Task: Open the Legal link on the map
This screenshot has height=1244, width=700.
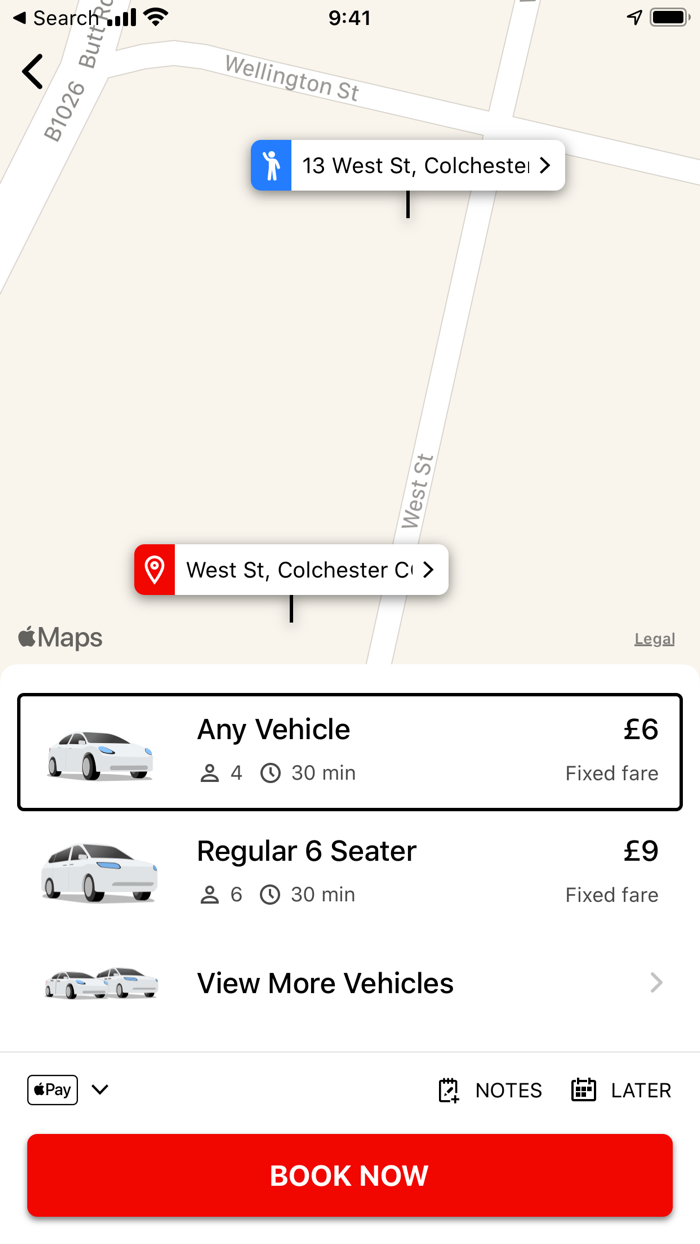Action: coord(654,639)
